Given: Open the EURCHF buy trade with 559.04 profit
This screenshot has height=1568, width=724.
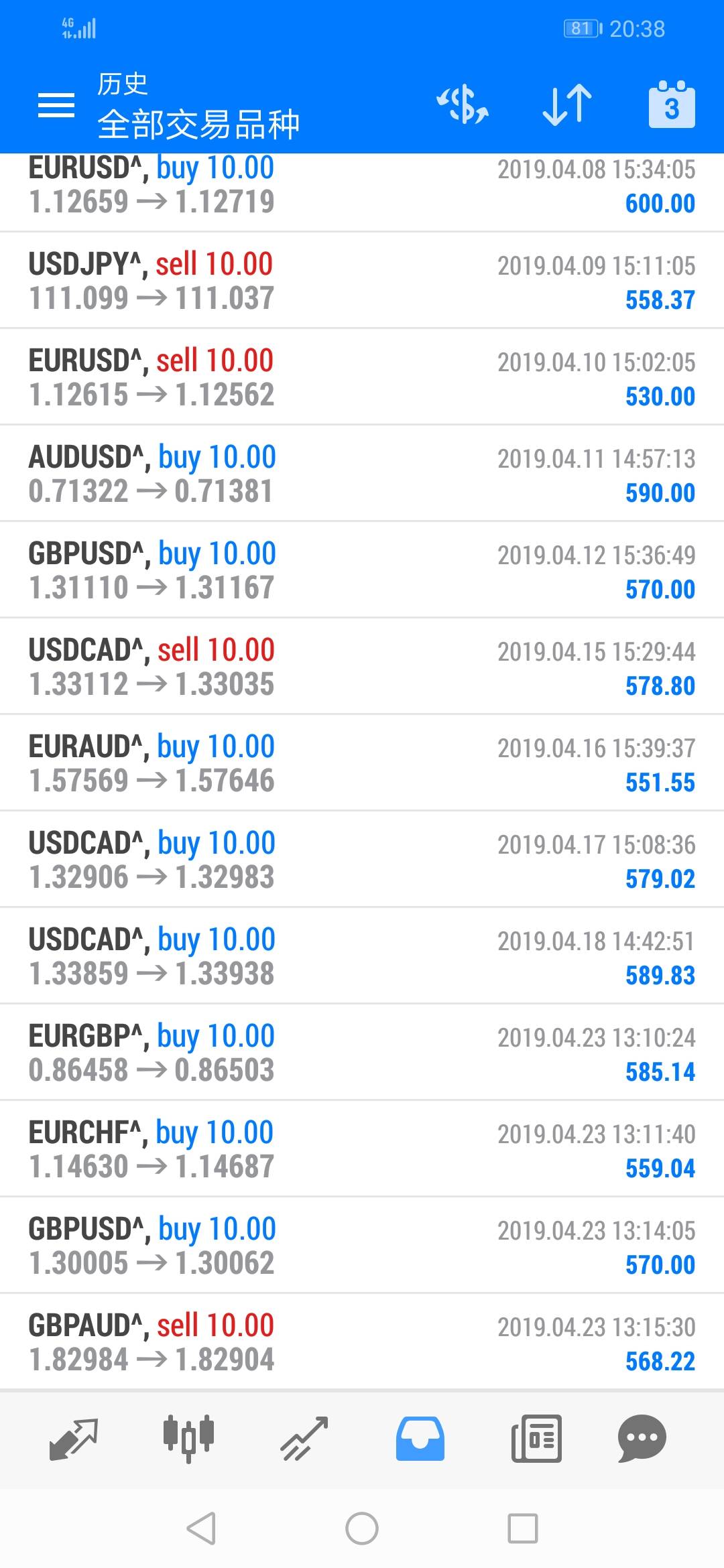Looking at the screenshot, I should coord(362,1149).
